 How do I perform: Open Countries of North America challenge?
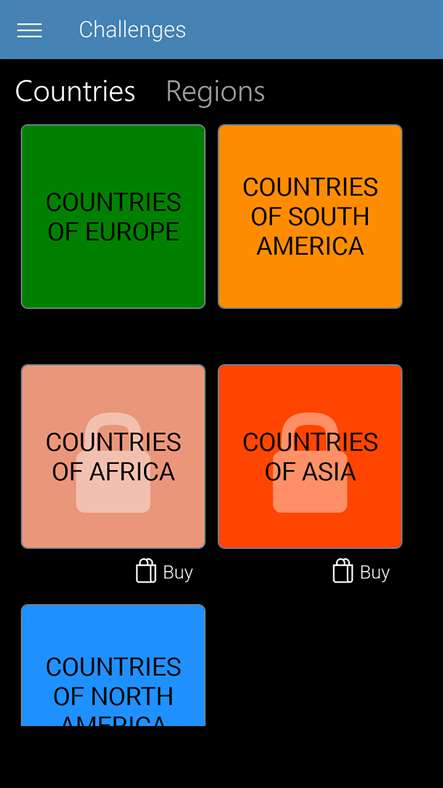pos(114,665)
